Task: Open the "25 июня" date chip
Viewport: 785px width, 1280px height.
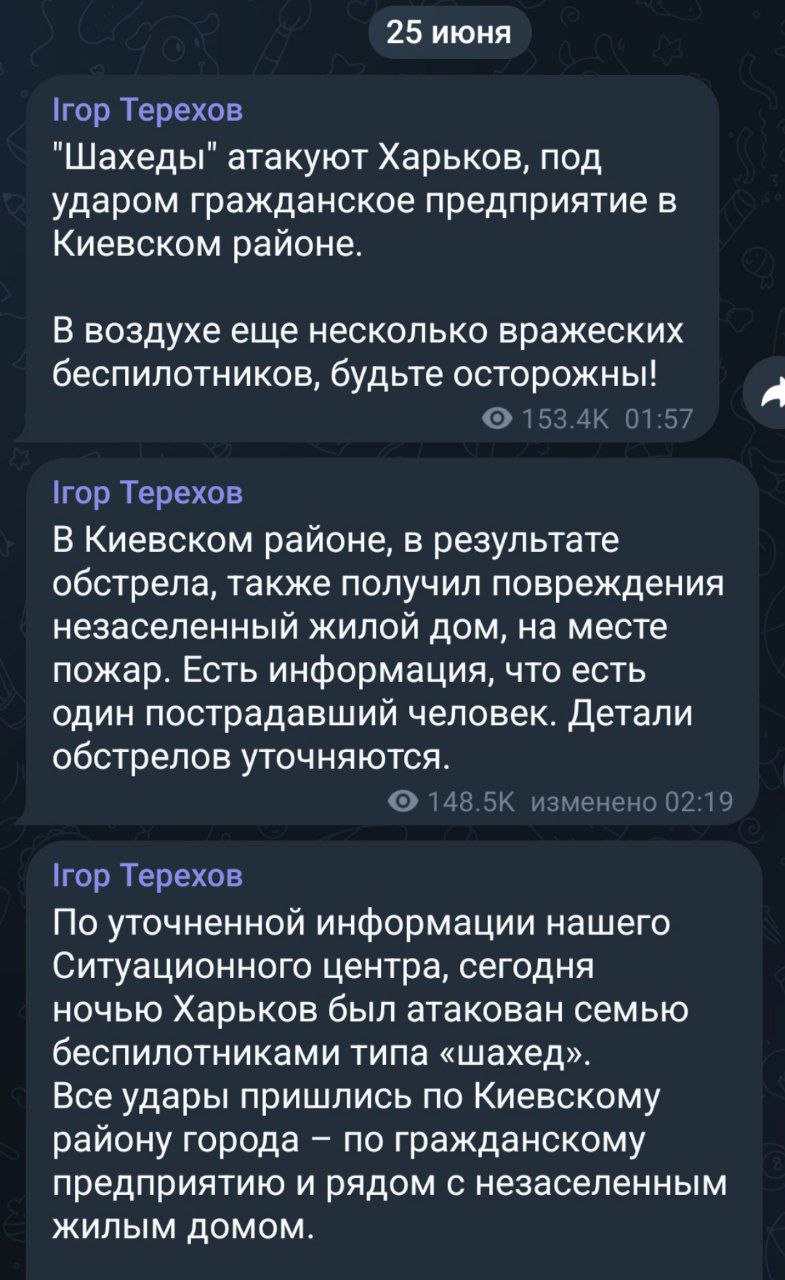Action: point(449,33)
